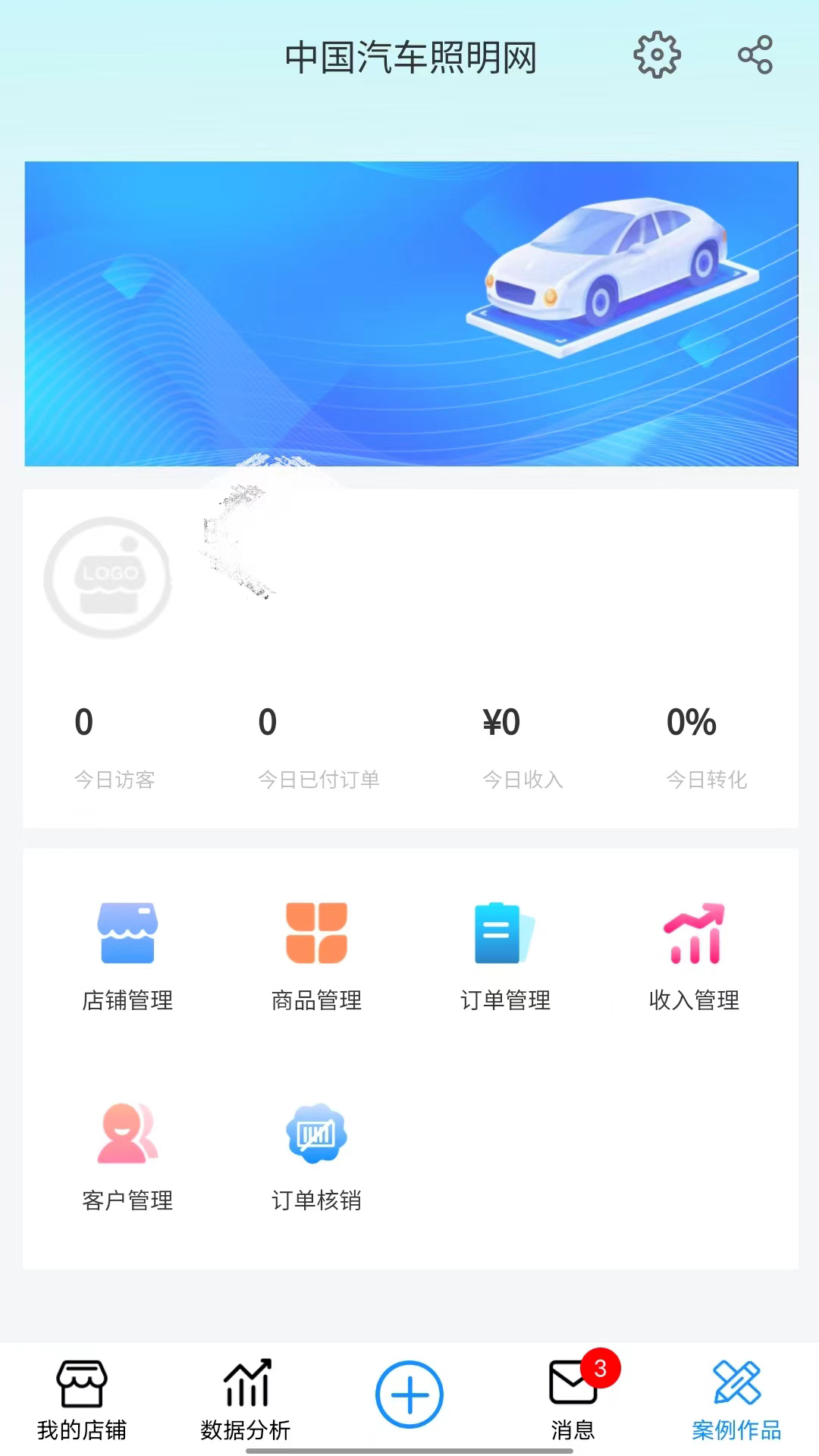Open the 消息 messages tab
The width and height of the screenshot is (819, 1456).
(573, 1400)
